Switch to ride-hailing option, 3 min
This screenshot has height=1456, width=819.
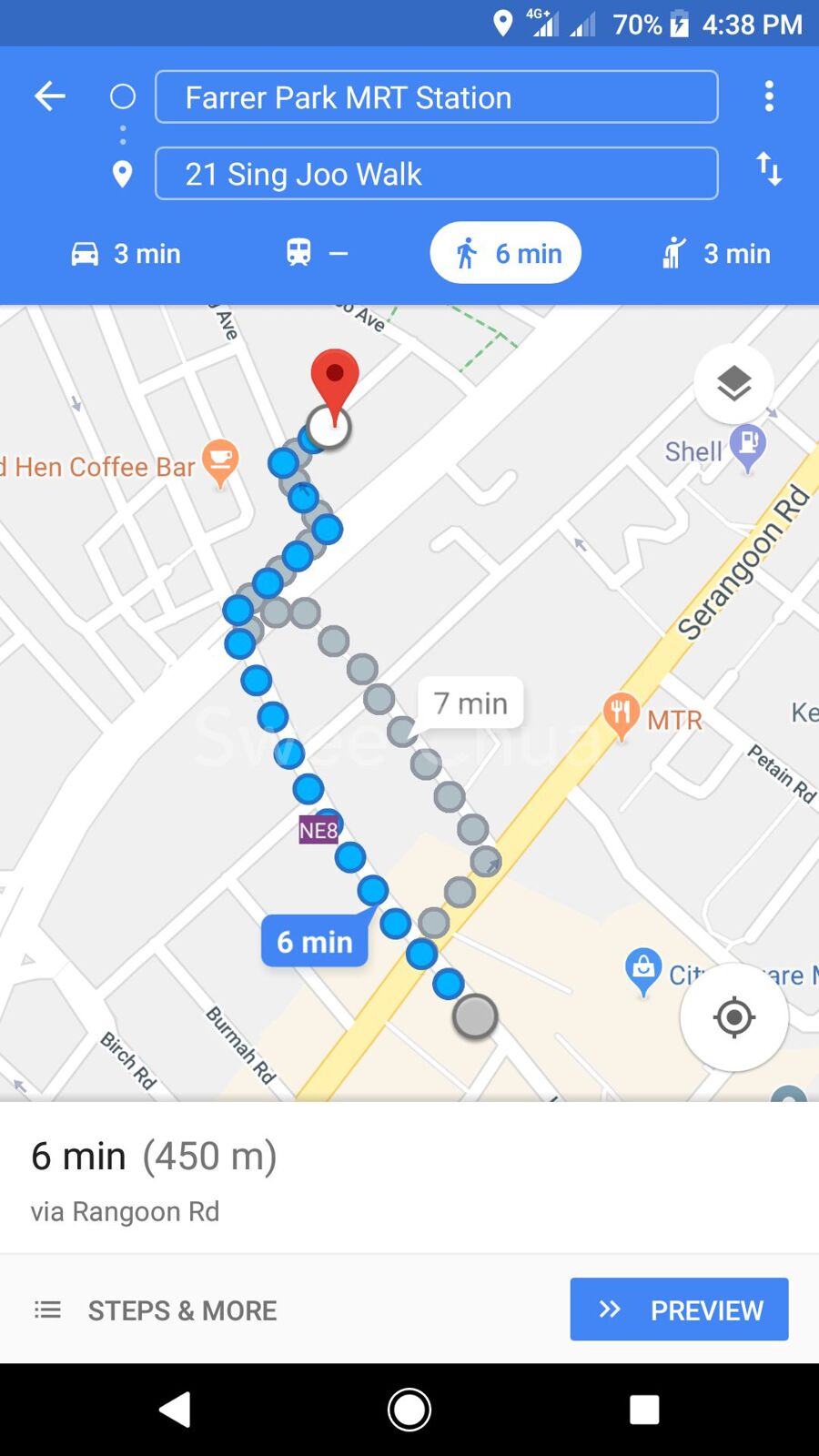(717, 253)
